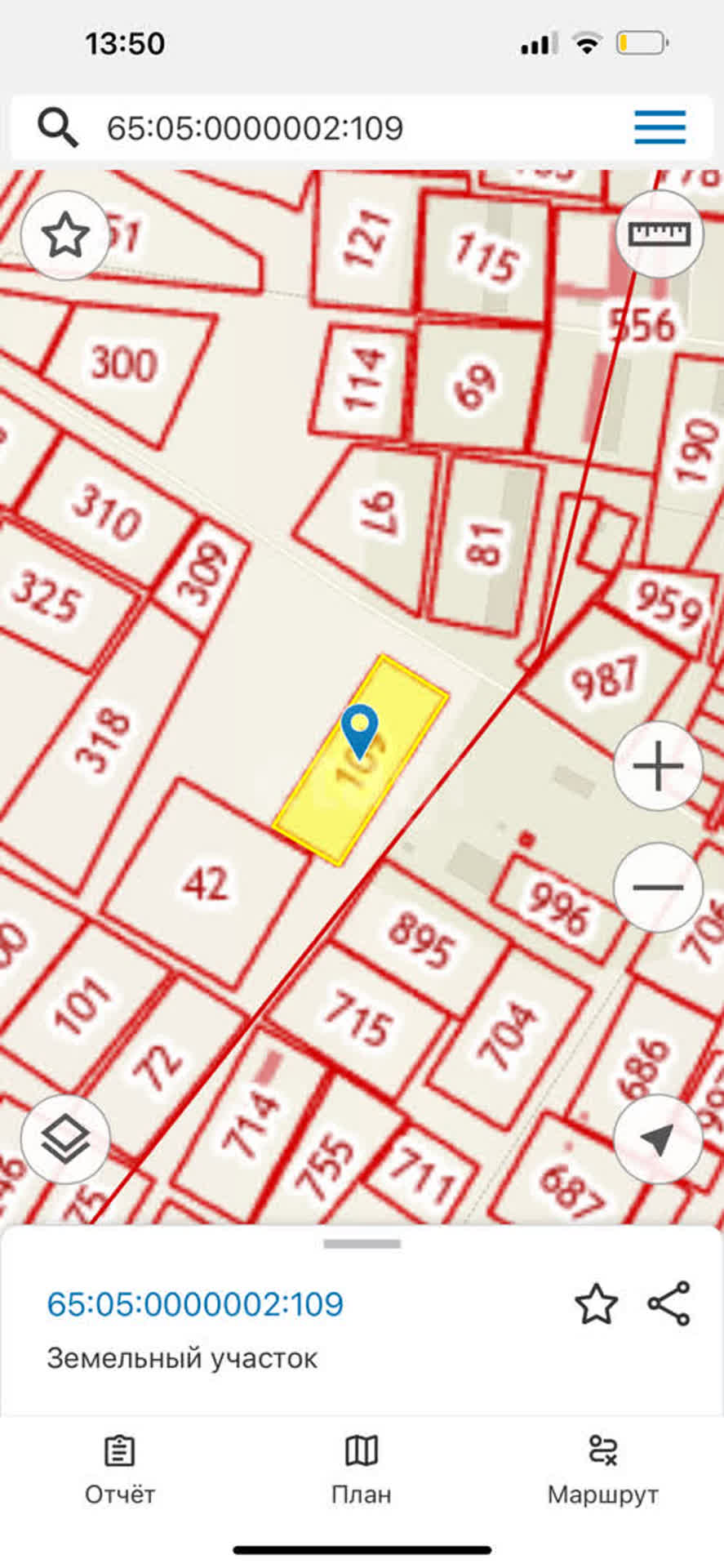Image resolution: width=724 pixels, height=1568 pixels.
Task: Select parcel 42 on the map
Action: coord(206,884)
